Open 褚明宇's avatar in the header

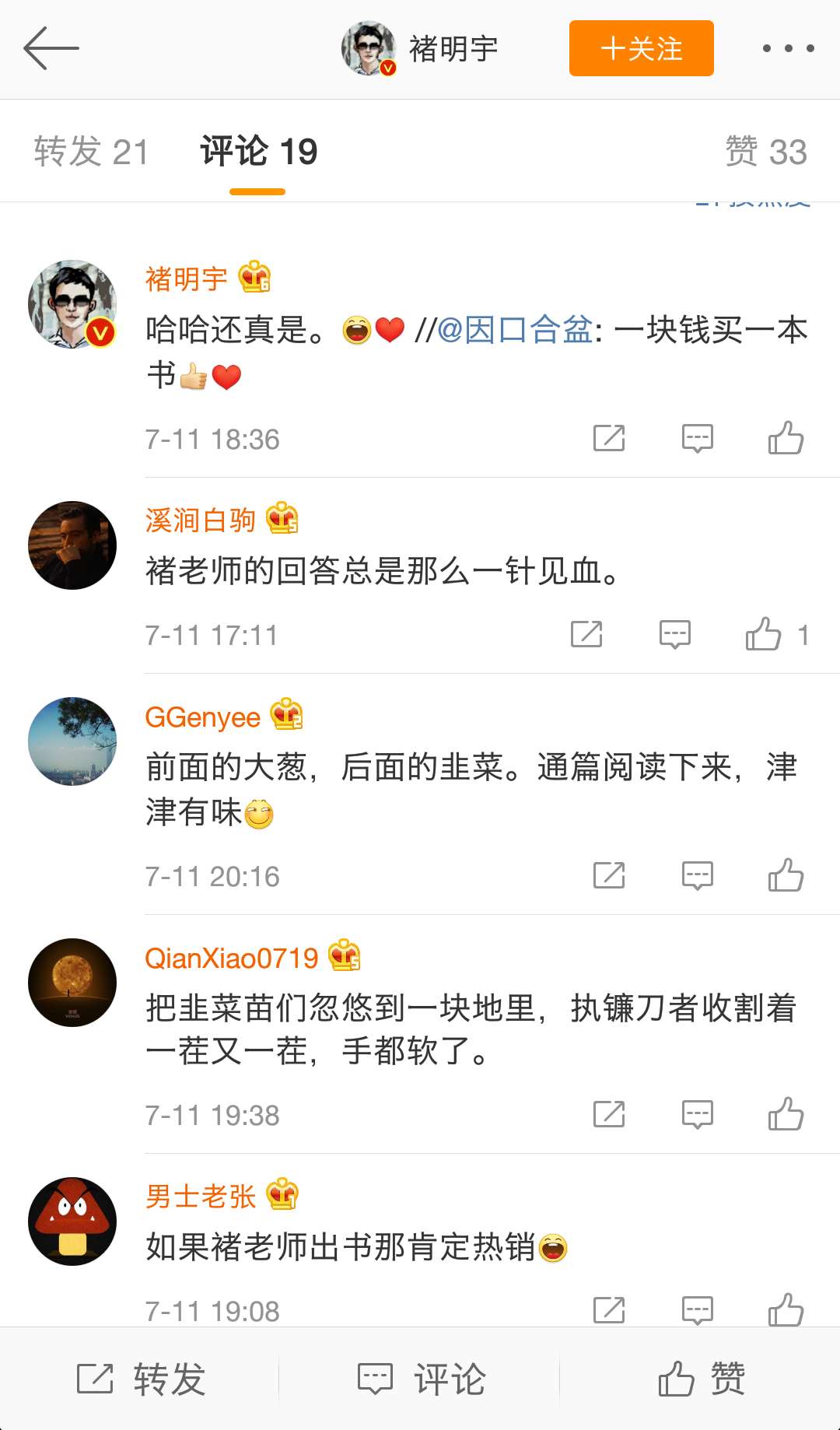[x=369, y=48]
